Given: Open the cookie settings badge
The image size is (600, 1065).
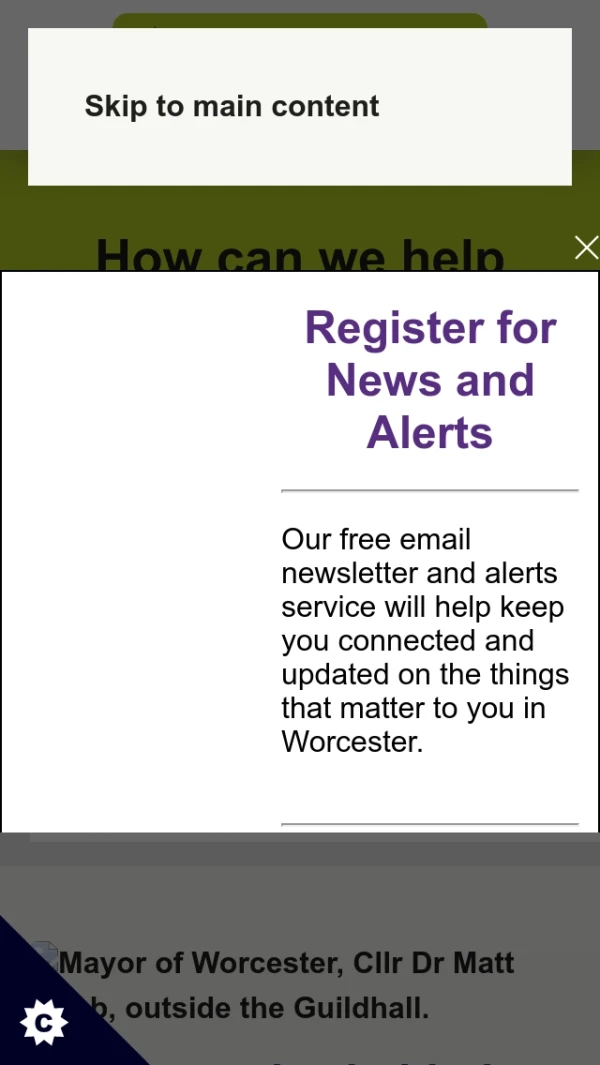Looking at the screenshot, I should 44,1022.
